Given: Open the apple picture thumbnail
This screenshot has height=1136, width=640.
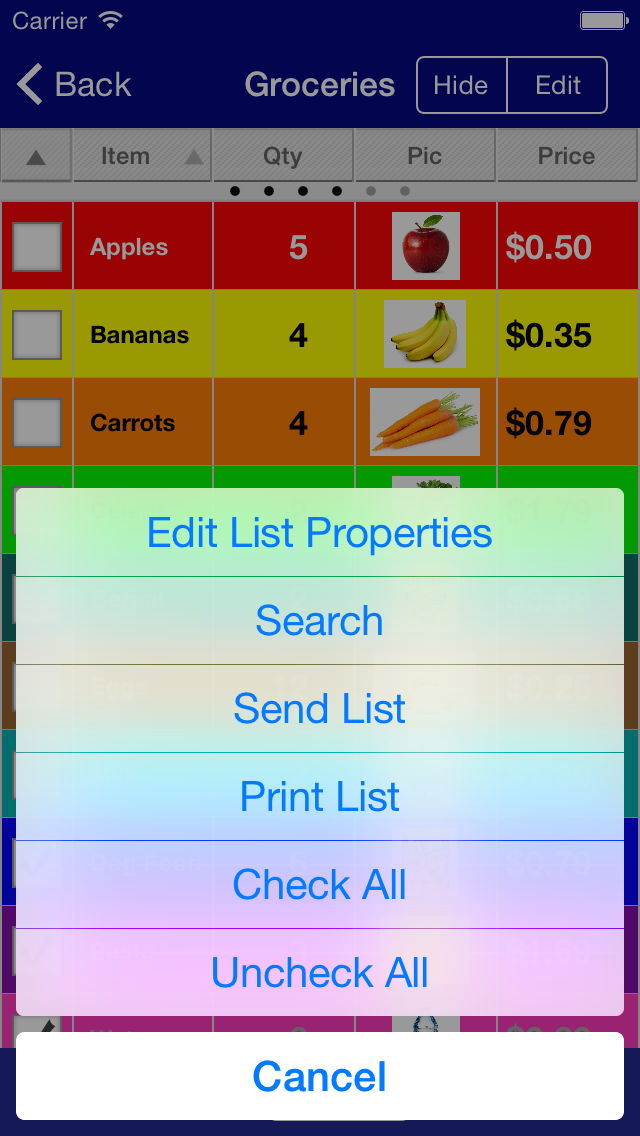Looking at the screenshot, I should click(x=426, y=246).
